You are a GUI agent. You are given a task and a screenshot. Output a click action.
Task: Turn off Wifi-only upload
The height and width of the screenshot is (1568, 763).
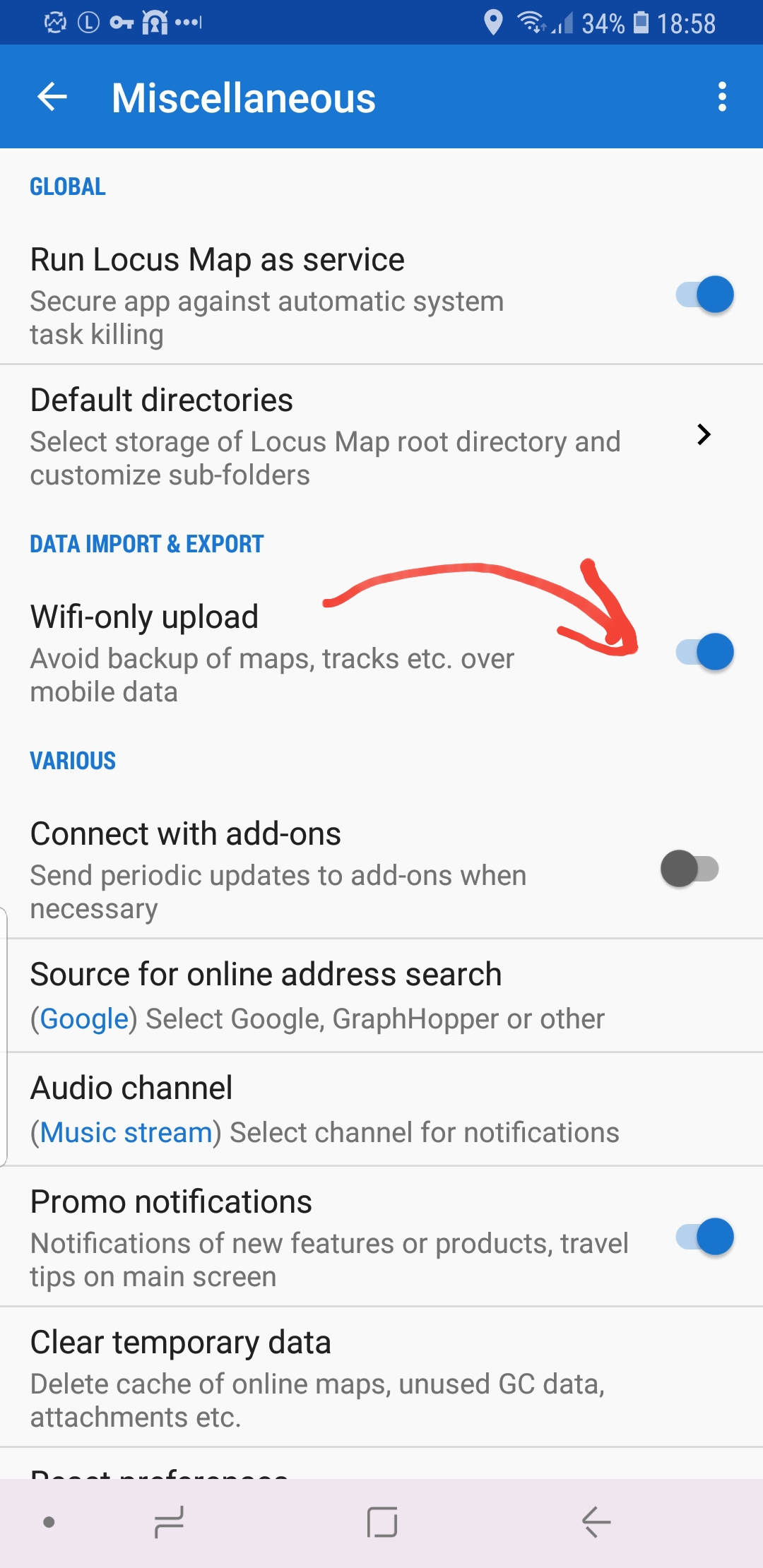pos(704,652)
